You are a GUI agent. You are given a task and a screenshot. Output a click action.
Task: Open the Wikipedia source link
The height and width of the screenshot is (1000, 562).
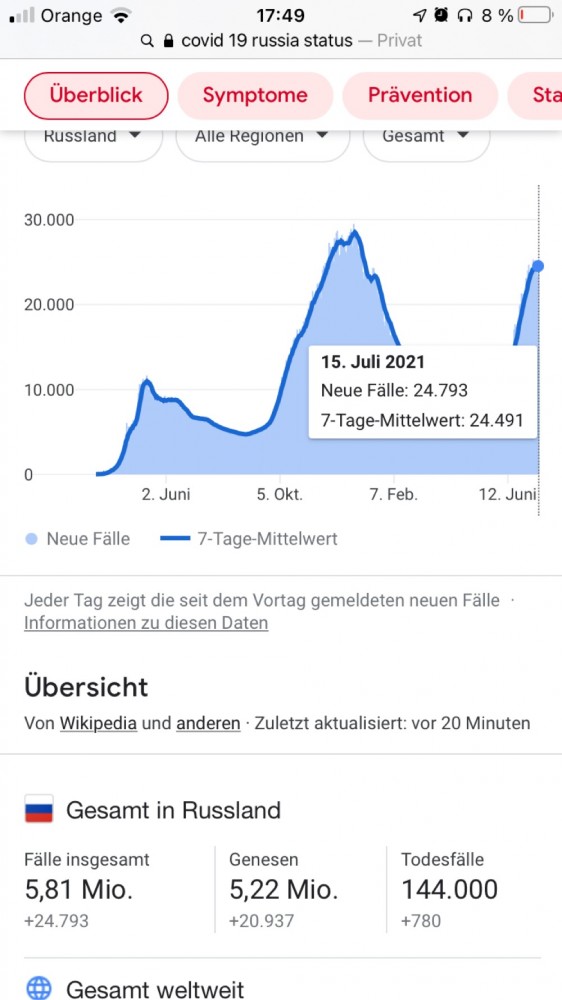click(98, 723)
